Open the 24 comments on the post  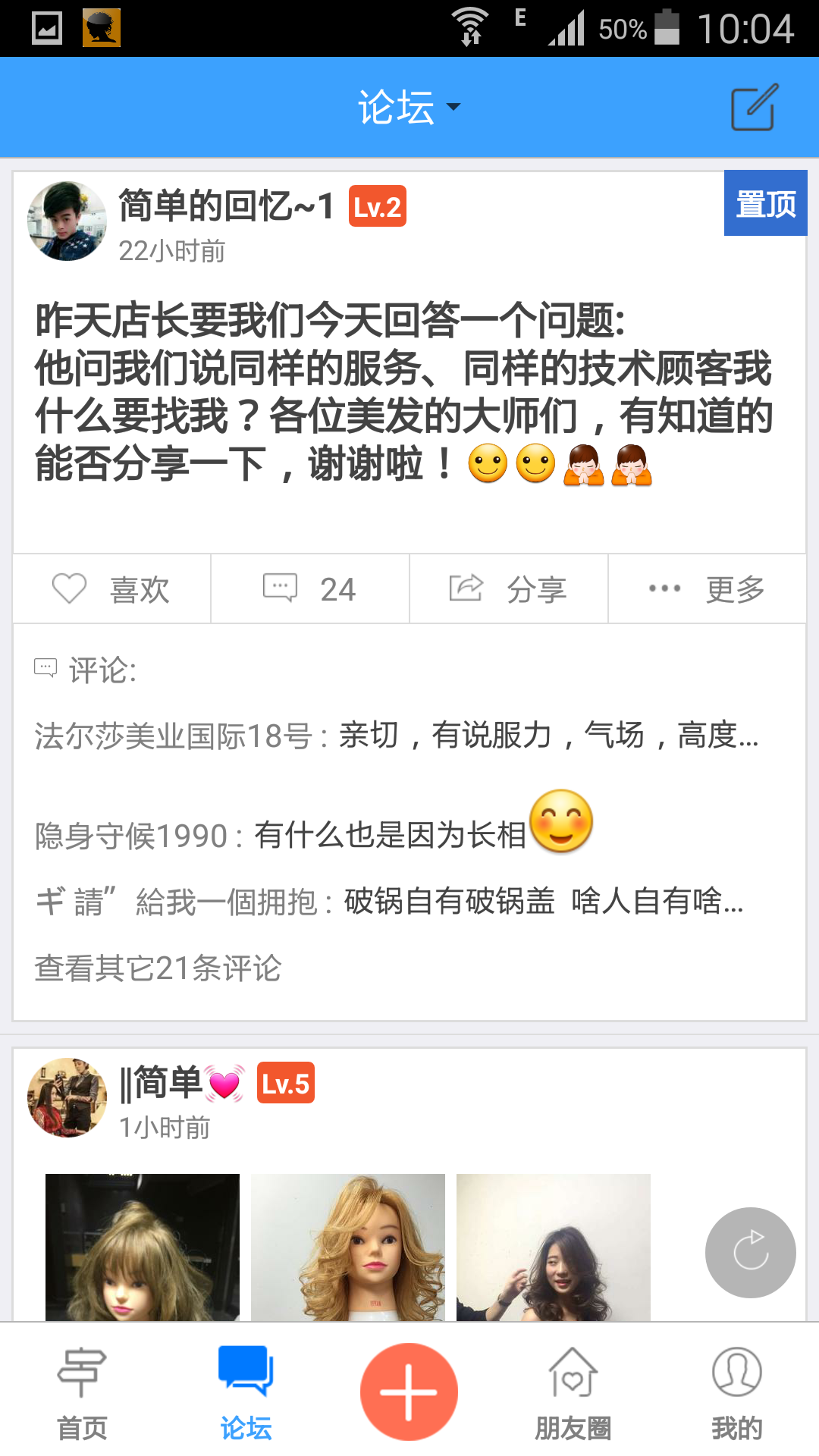click(310, 589)
